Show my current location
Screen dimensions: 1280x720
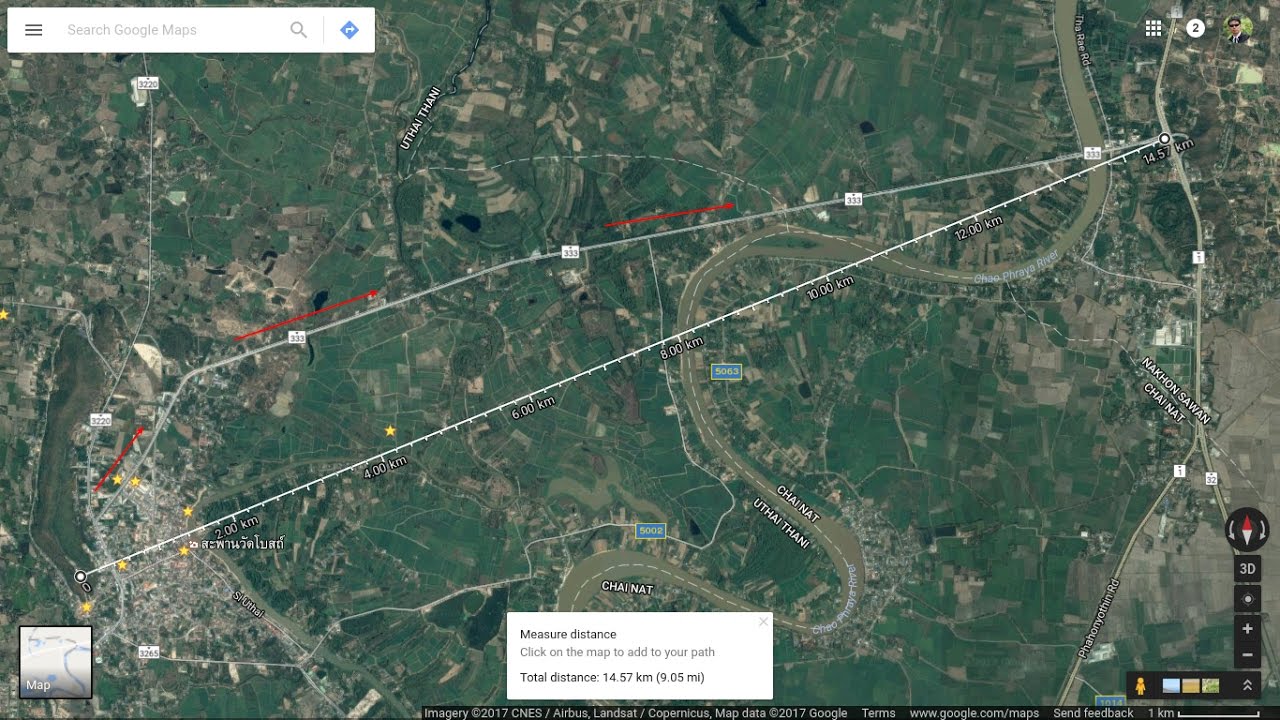point(1247,599)
